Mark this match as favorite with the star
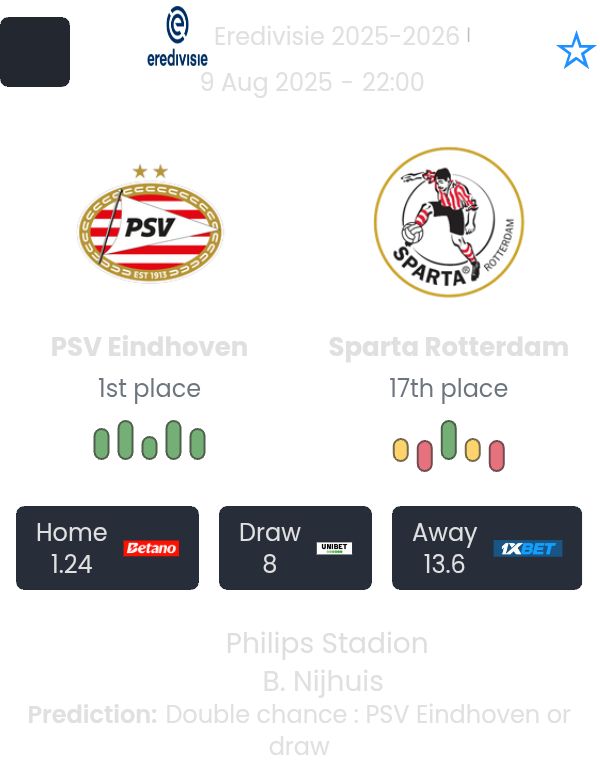This screenshot has height=770, width=600. coord(575,51)
